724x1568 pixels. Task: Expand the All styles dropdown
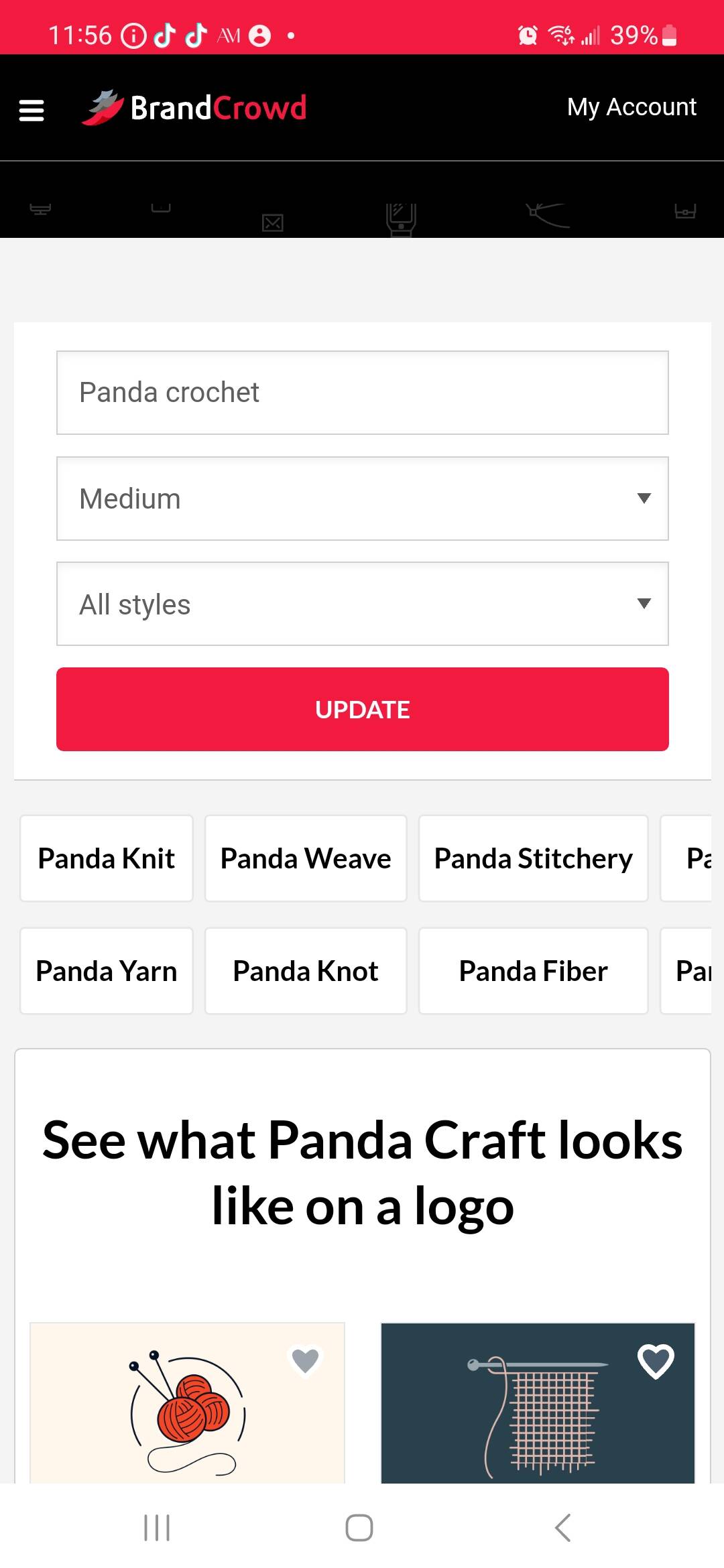coord(362,604)
